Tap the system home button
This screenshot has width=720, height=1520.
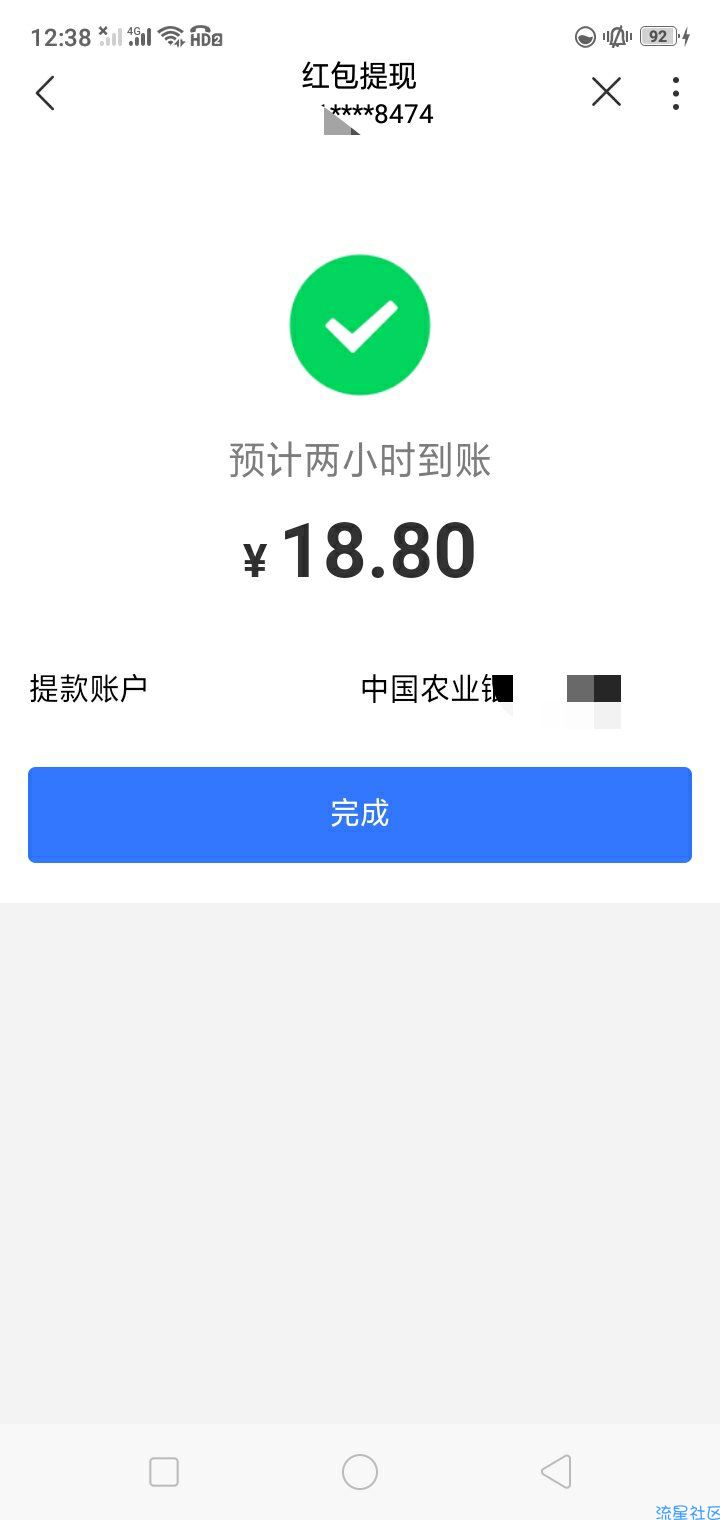(360, 1472)
